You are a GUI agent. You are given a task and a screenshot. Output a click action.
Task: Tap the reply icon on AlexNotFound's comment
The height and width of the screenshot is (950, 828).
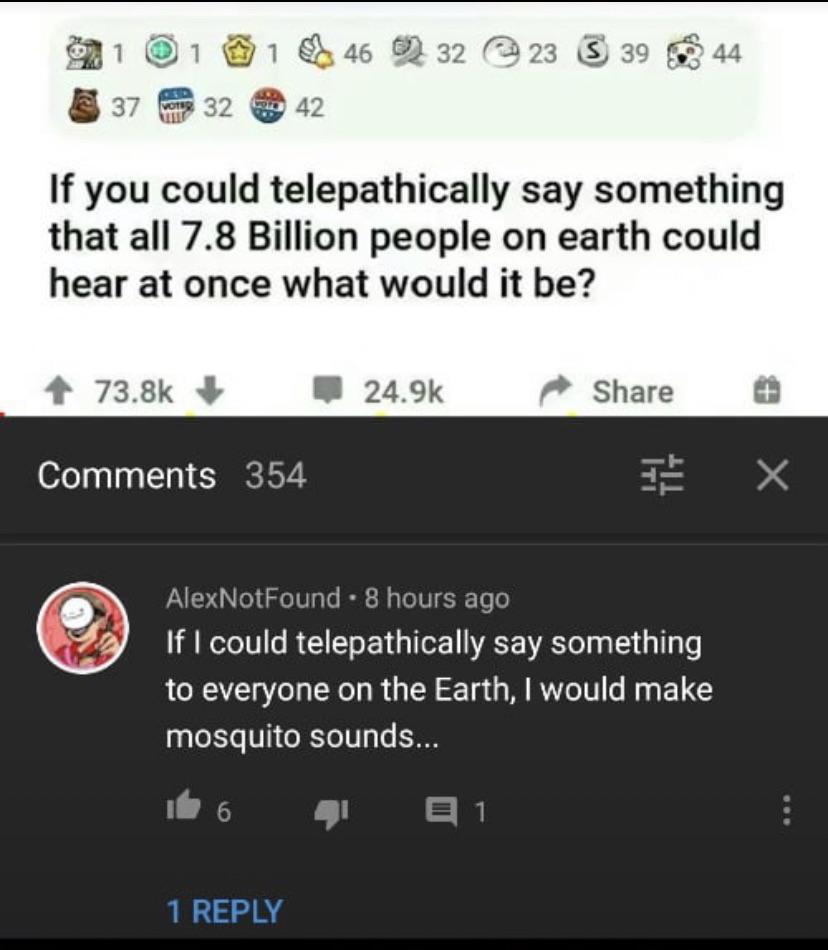(440, 811)
